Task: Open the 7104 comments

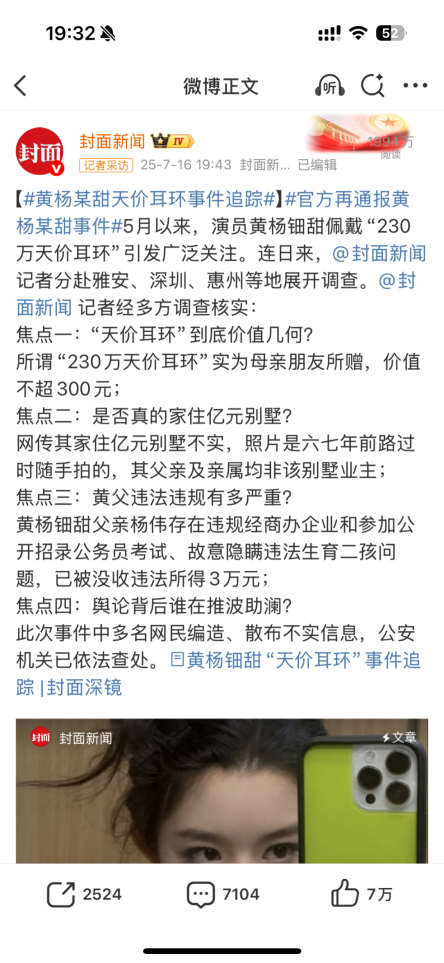Action: pyautogui.click(x=223, y=894)
